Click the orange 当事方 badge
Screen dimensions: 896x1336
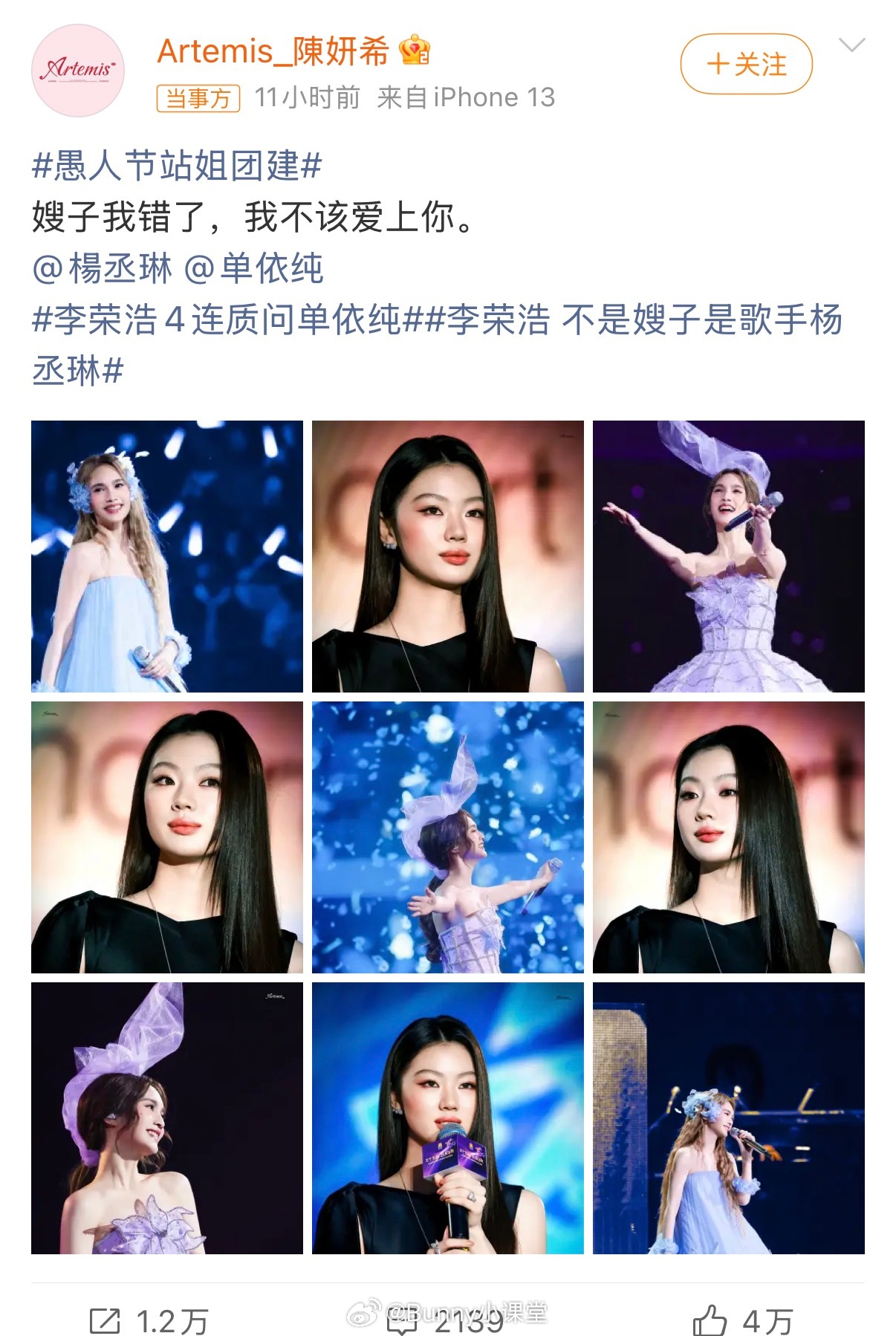(200, 98)
